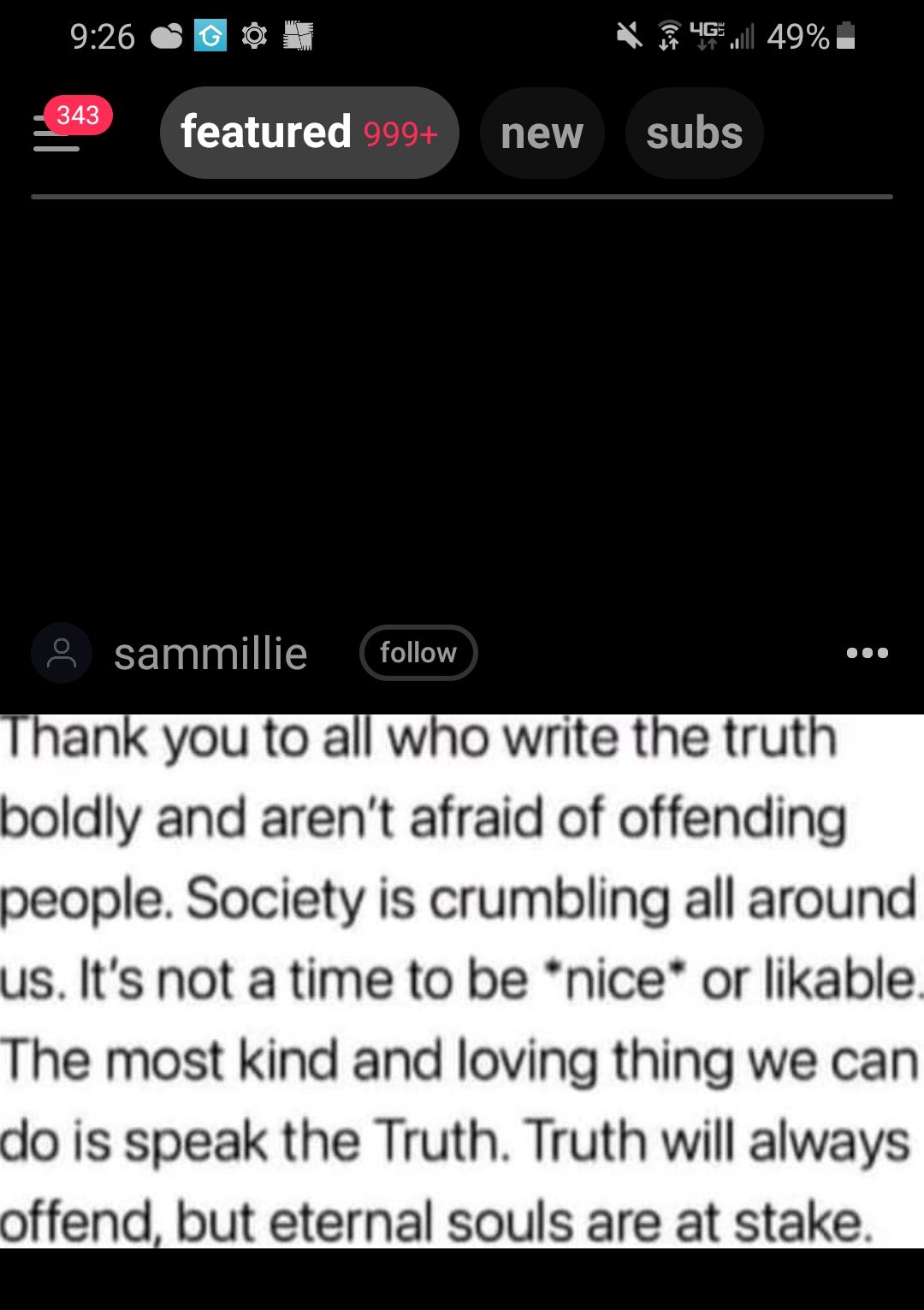The image size is (924, 1310).
Task: Tap the clock showing 9:26
Action: click(106, 35)
